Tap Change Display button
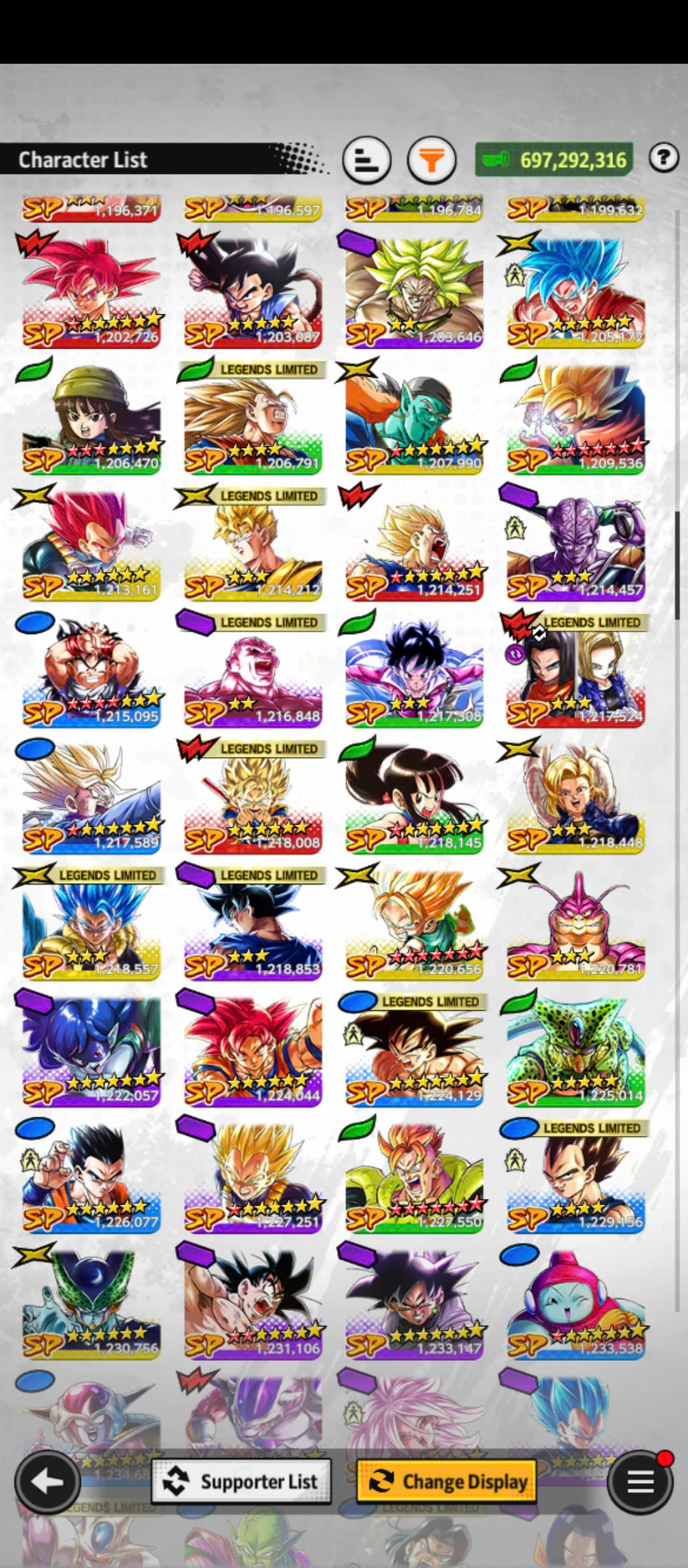The image size is (688, 1568). (447, 1481)
